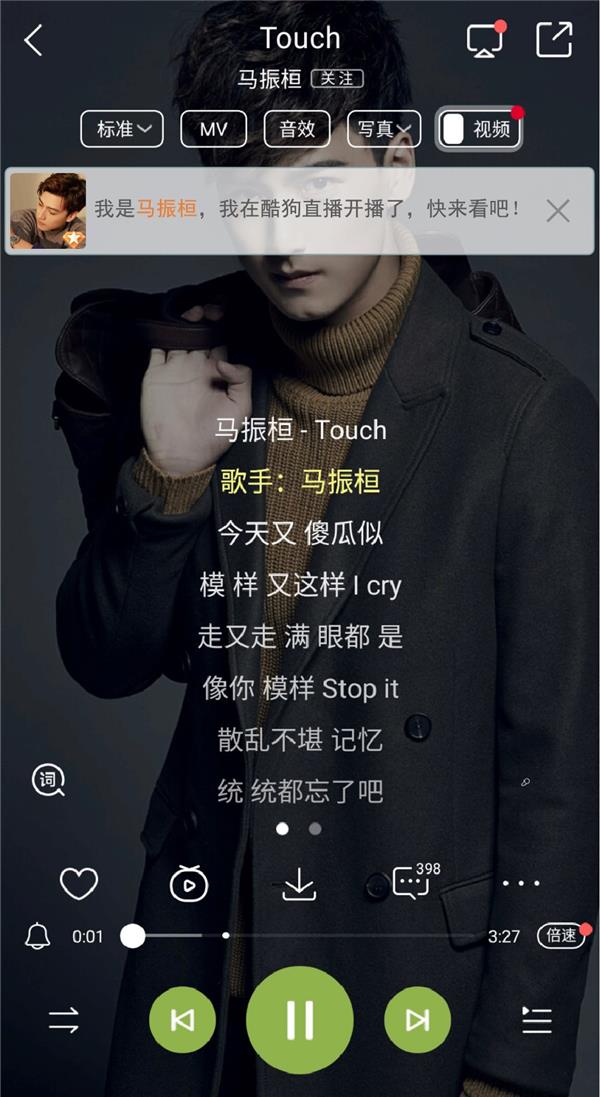Viewport: 600px width, 1097px height.
Task: Dismiss the live stream notification banner
Action: tap(558, 210)
